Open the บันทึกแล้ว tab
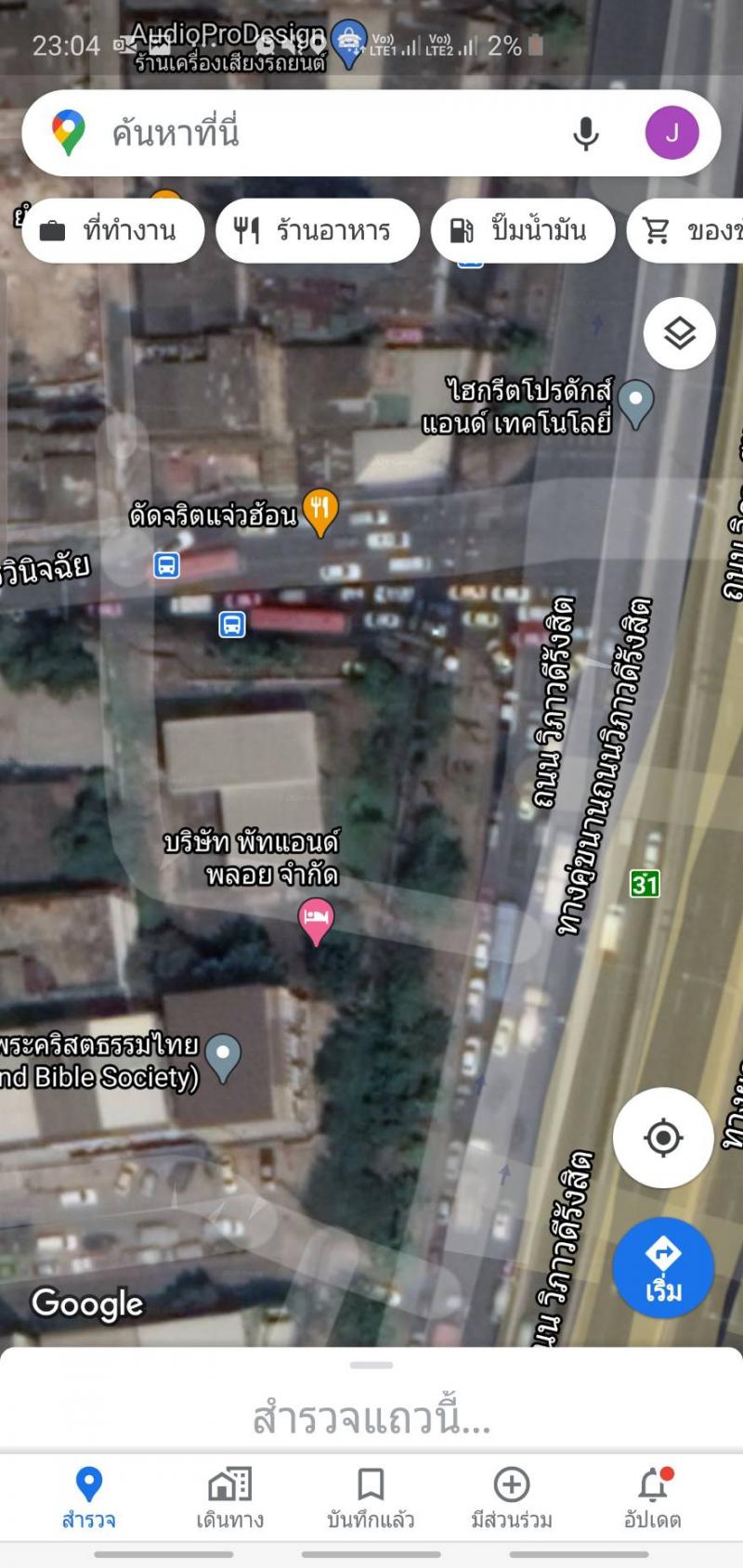The height and width of the screenshot is (1568, 743). (x=371, y=1497)
